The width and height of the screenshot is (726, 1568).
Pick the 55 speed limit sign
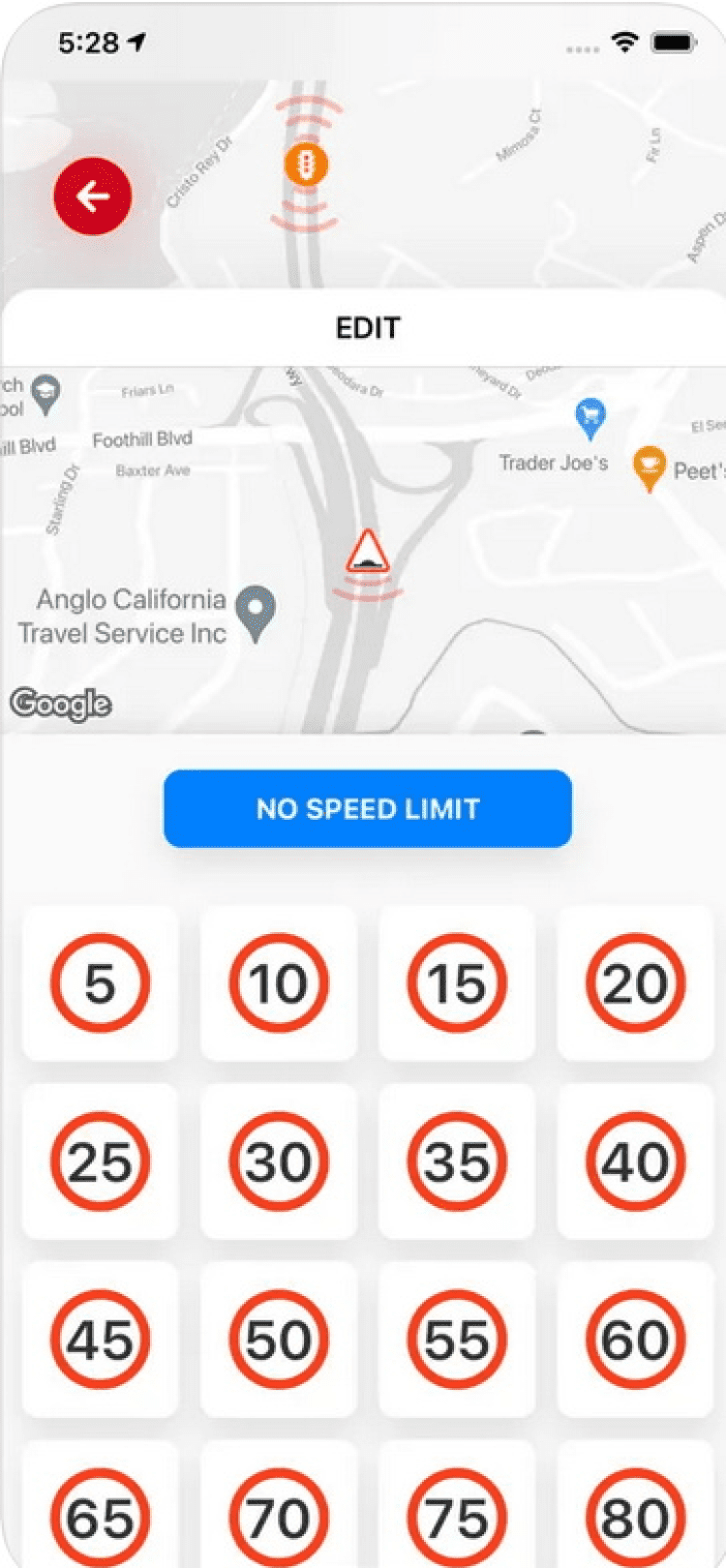tap(457, 1339)
